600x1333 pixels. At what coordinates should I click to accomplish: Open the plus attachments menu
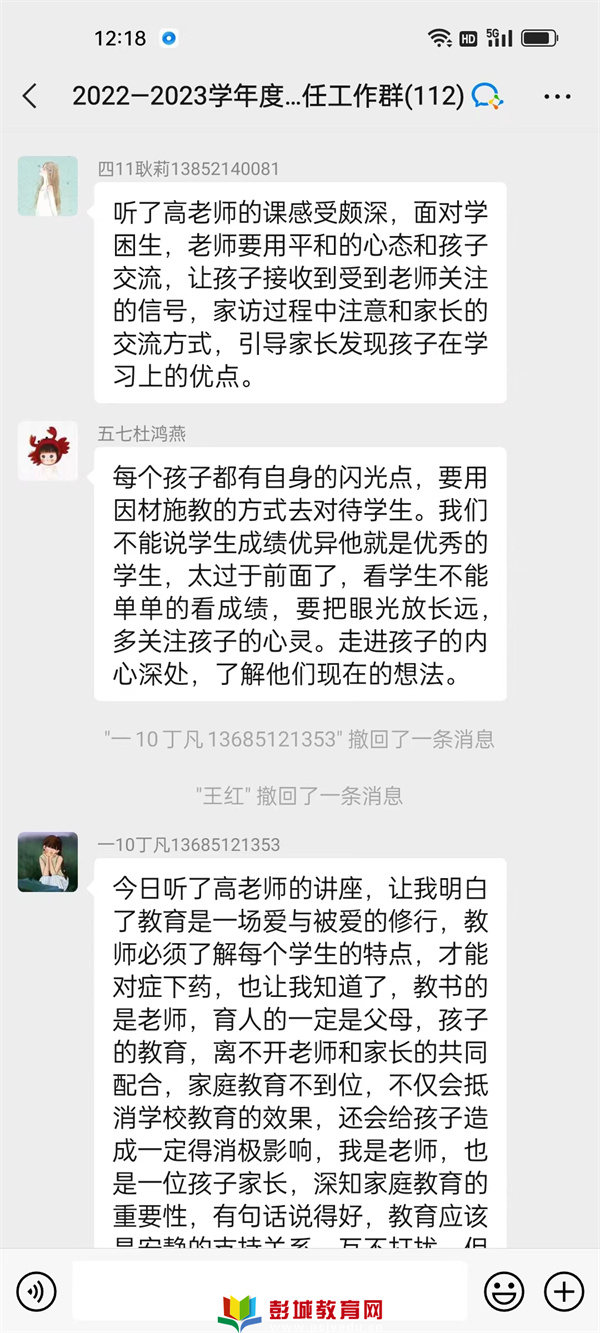pyautogui.click(x=564, y=1291)
